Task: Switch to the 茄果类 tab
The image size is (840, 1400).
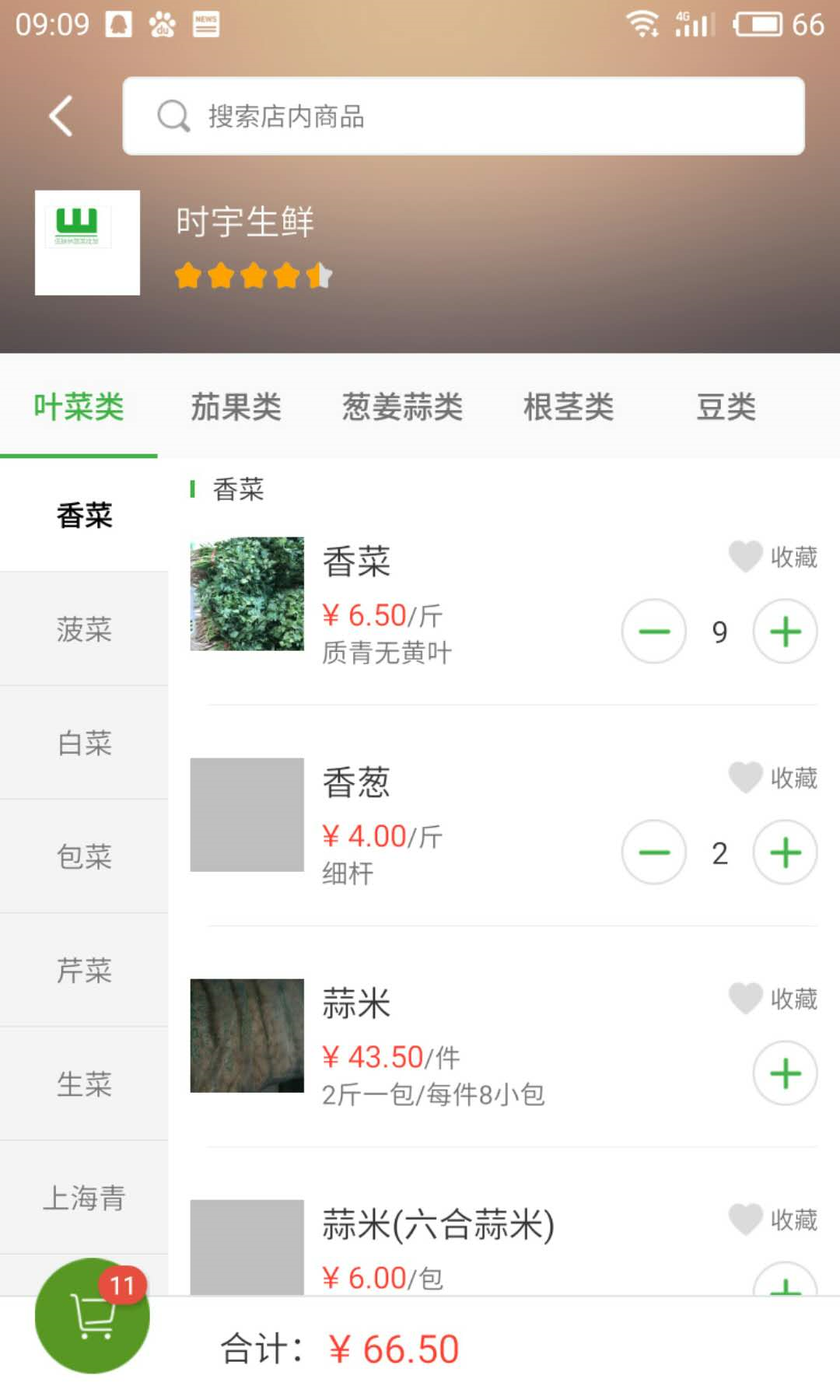Action: pyautogui.click(x=236, y=407)
